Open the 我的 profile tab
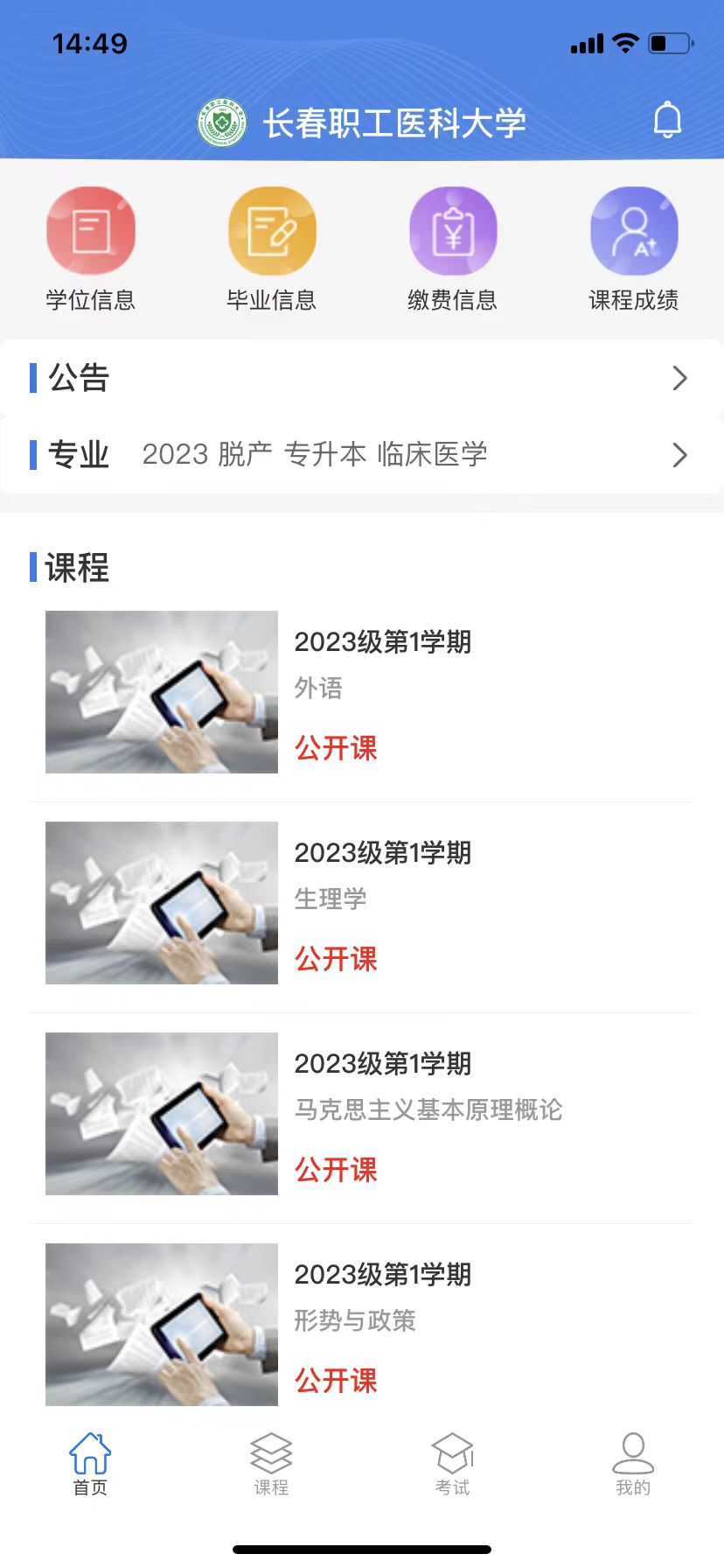The image size is (724, 1568). pyautogui.click(x=633, y=1465)
